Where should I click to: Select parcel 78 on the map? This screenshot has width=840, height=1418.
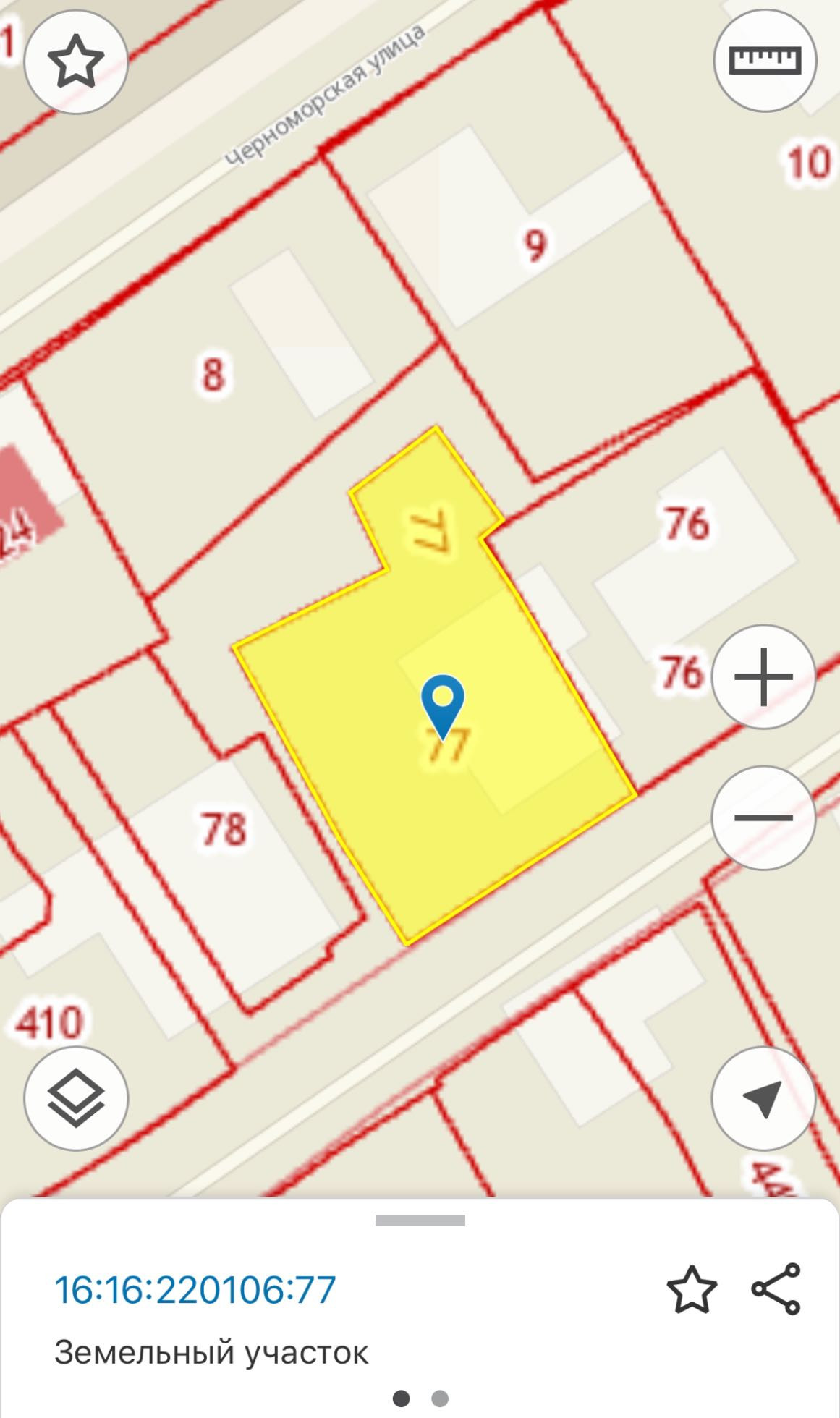224,828
